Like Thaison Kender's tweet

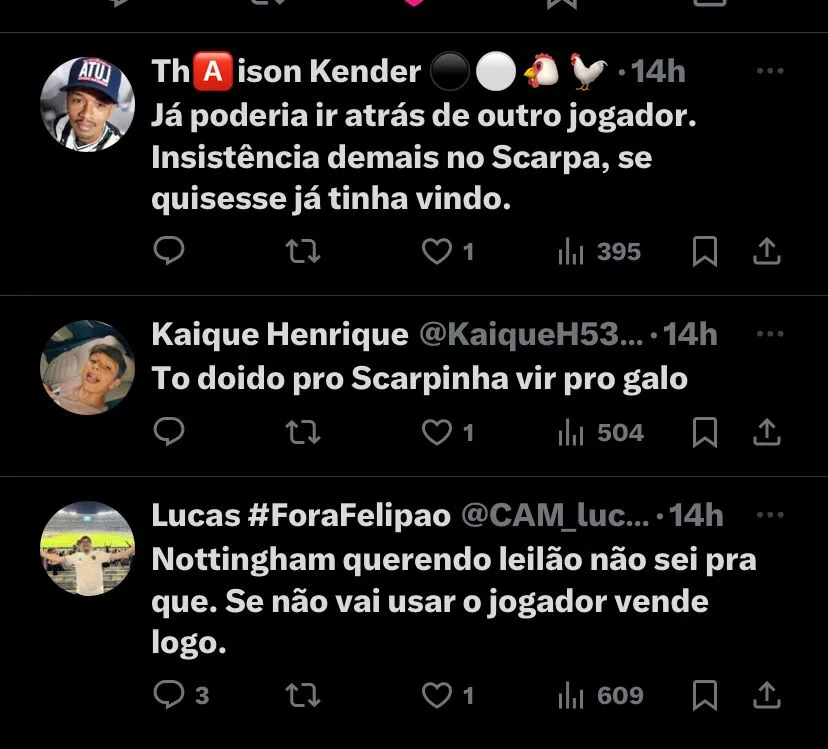click(x=437, y=251)
